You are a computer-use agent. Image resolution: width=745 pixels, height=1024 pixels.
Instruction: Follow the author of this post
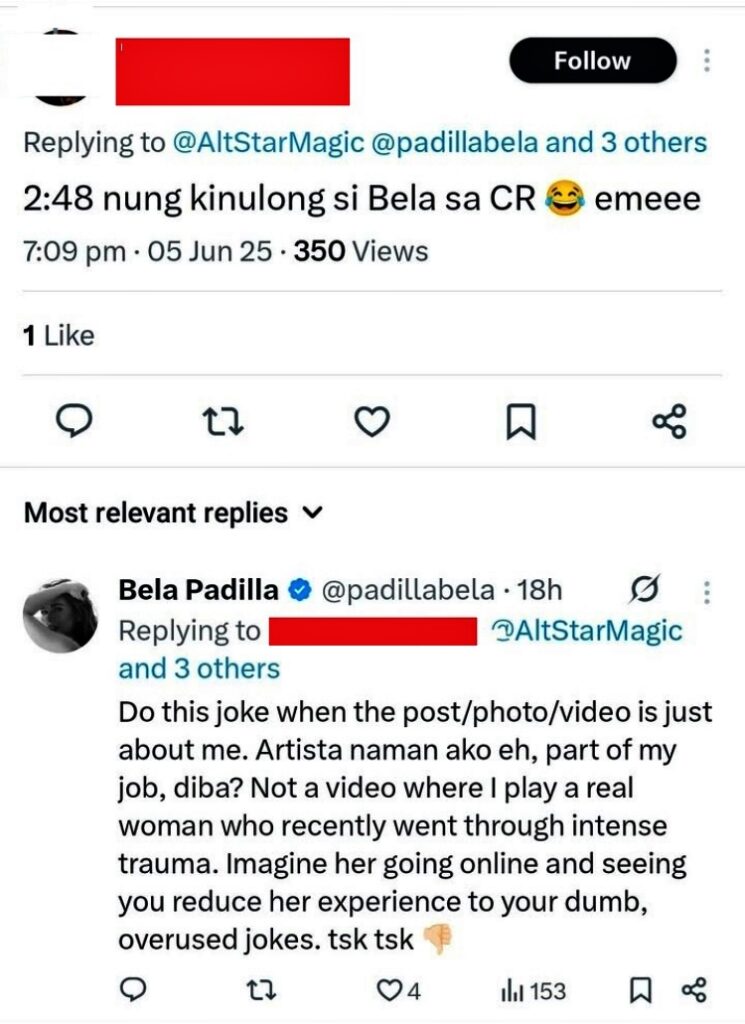(x=592, y=61)
